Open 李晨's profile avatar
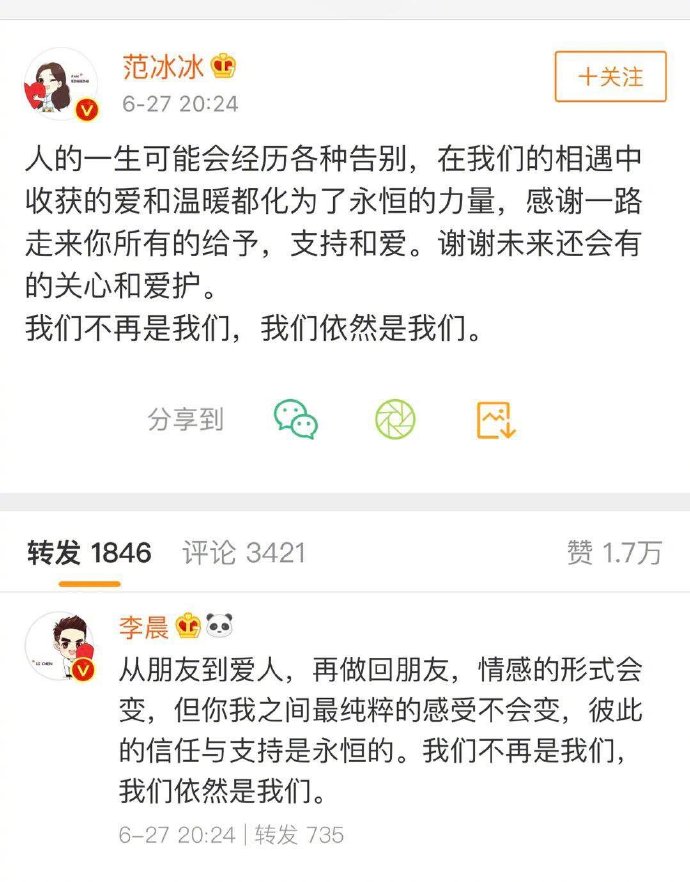Viewport: 690px width, 882px height. point(61,645)
